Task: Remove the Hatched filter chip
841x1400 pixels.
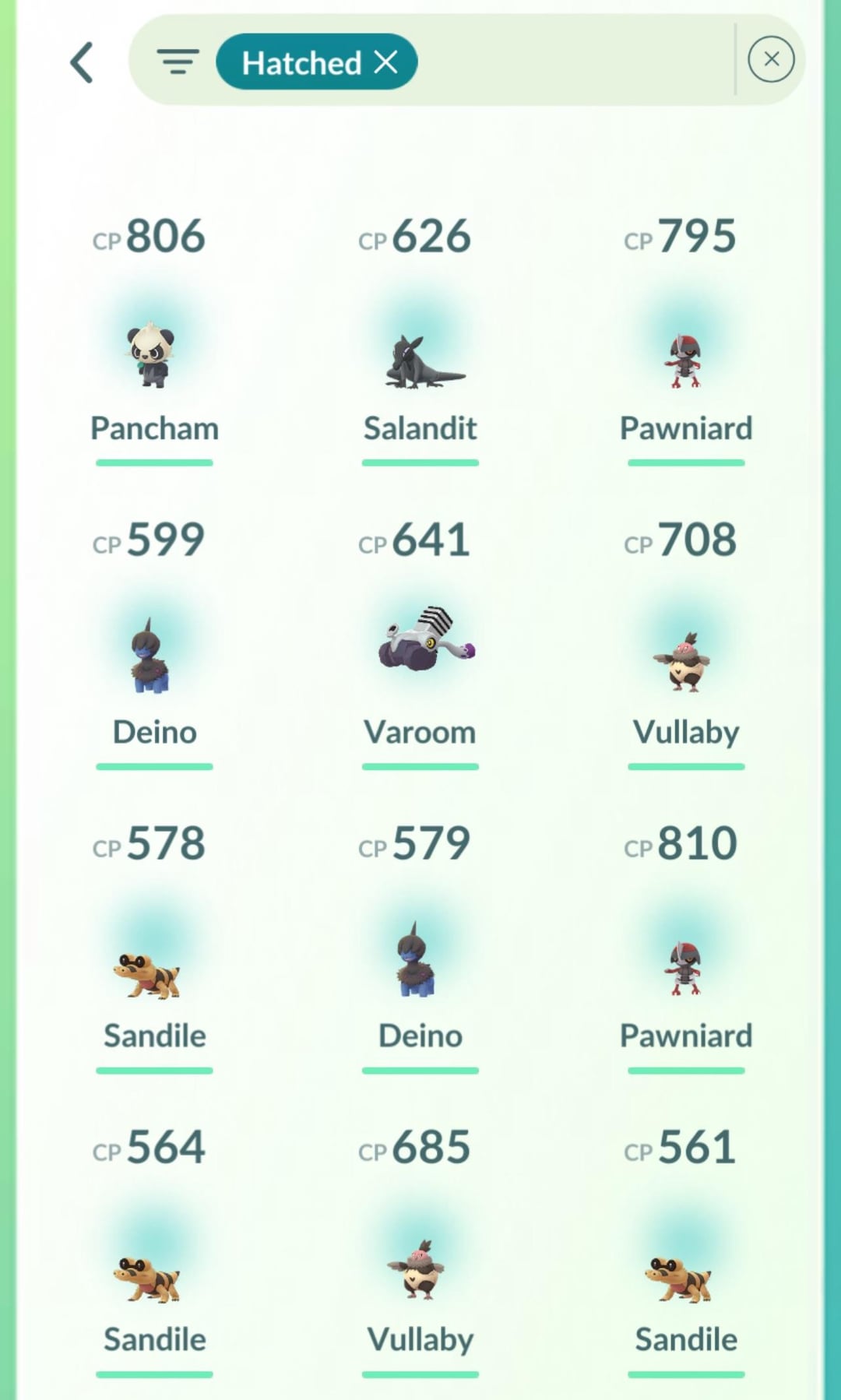Action: (x=386, y=62)
